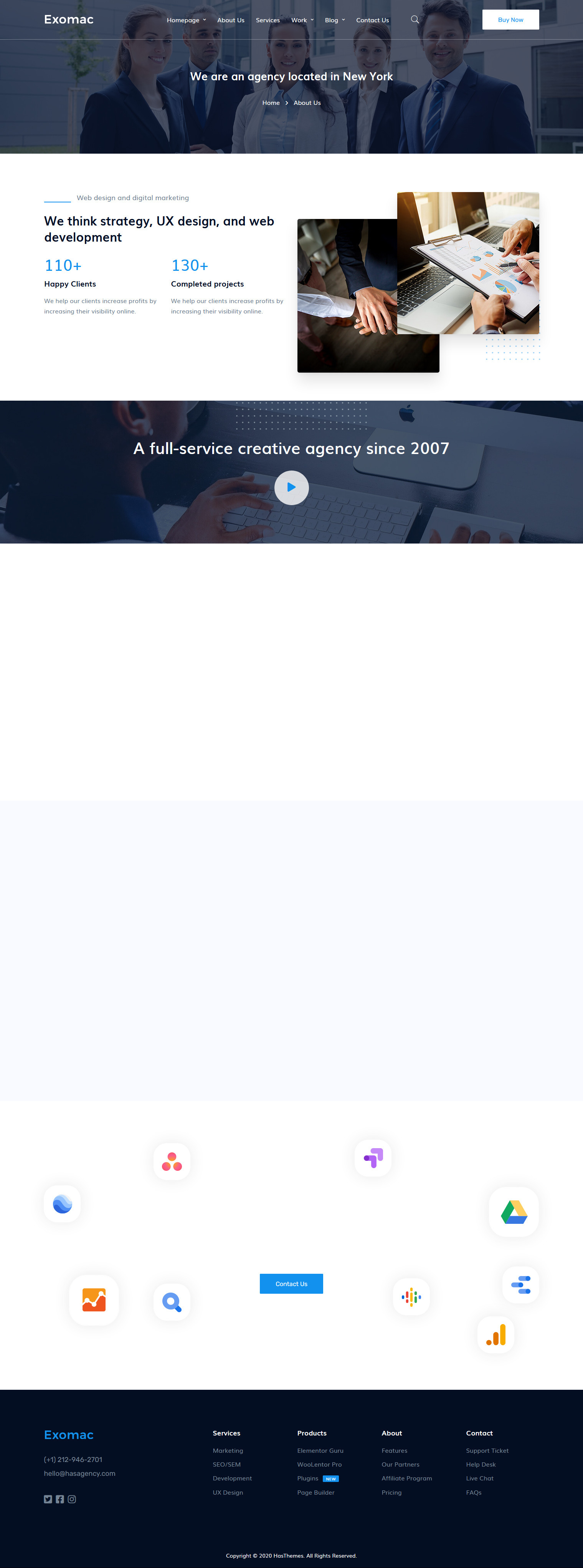Click the Buy Now button
Screen dimensions: 583x1568
[x=510, y=20]
